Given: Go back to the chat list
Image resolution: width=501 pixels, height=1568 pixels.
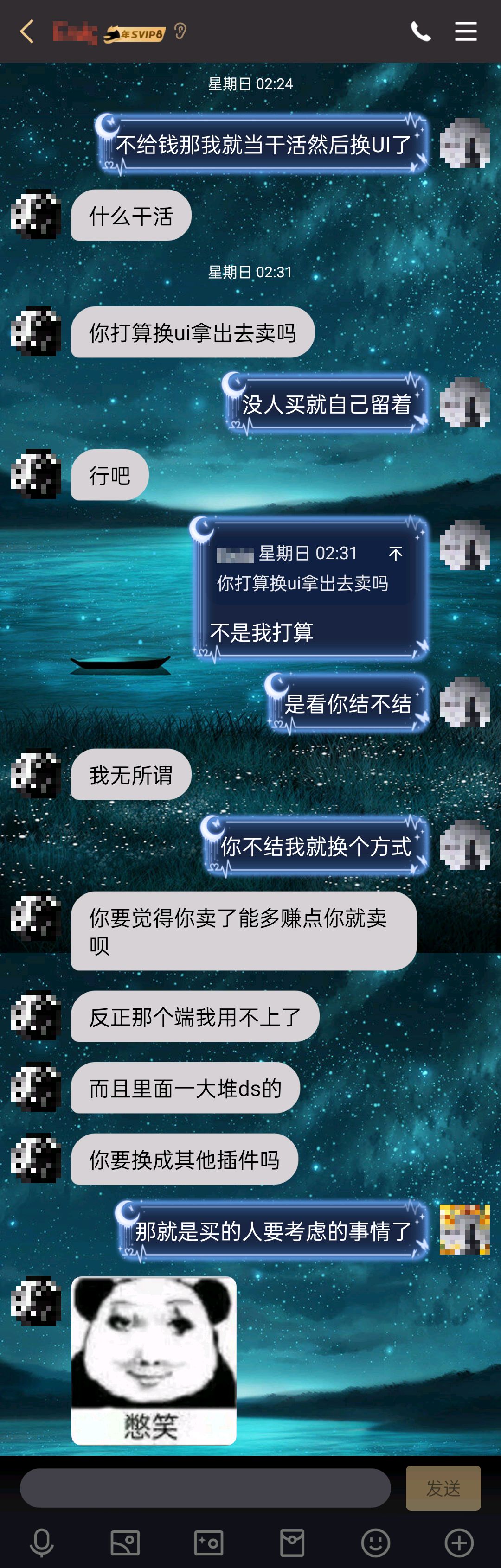Looking at the screenshot, I should coord(27,31).
